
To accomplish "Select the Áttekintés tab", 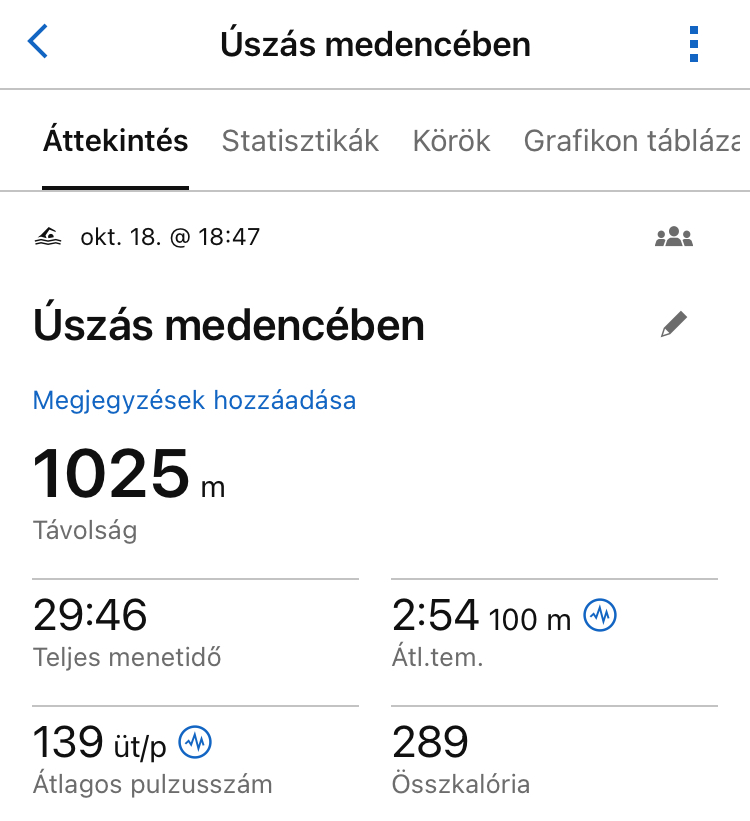I will pyautogui.click(x=115, y=141).
